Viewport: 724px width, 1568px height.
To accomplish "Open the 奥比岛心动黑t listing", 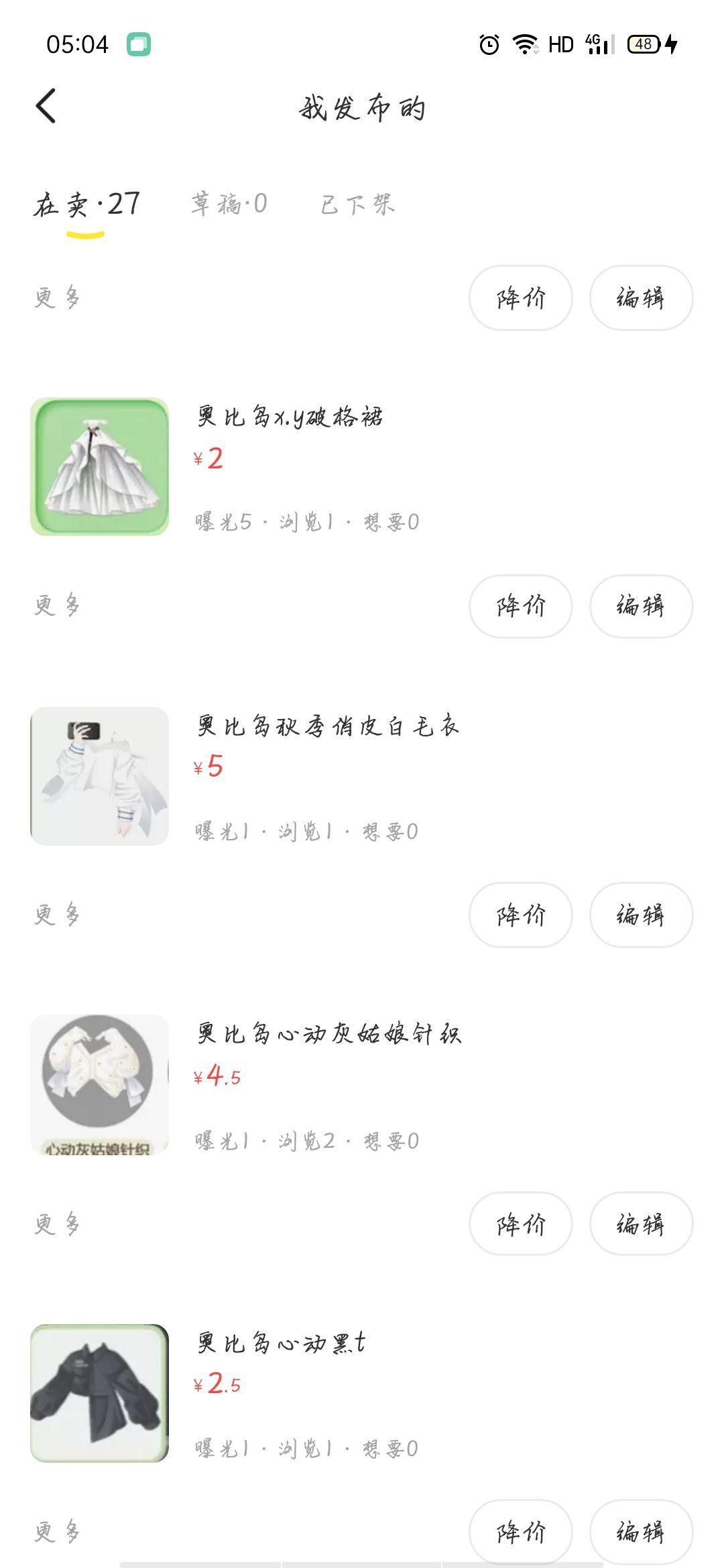I will [282, 1343].
